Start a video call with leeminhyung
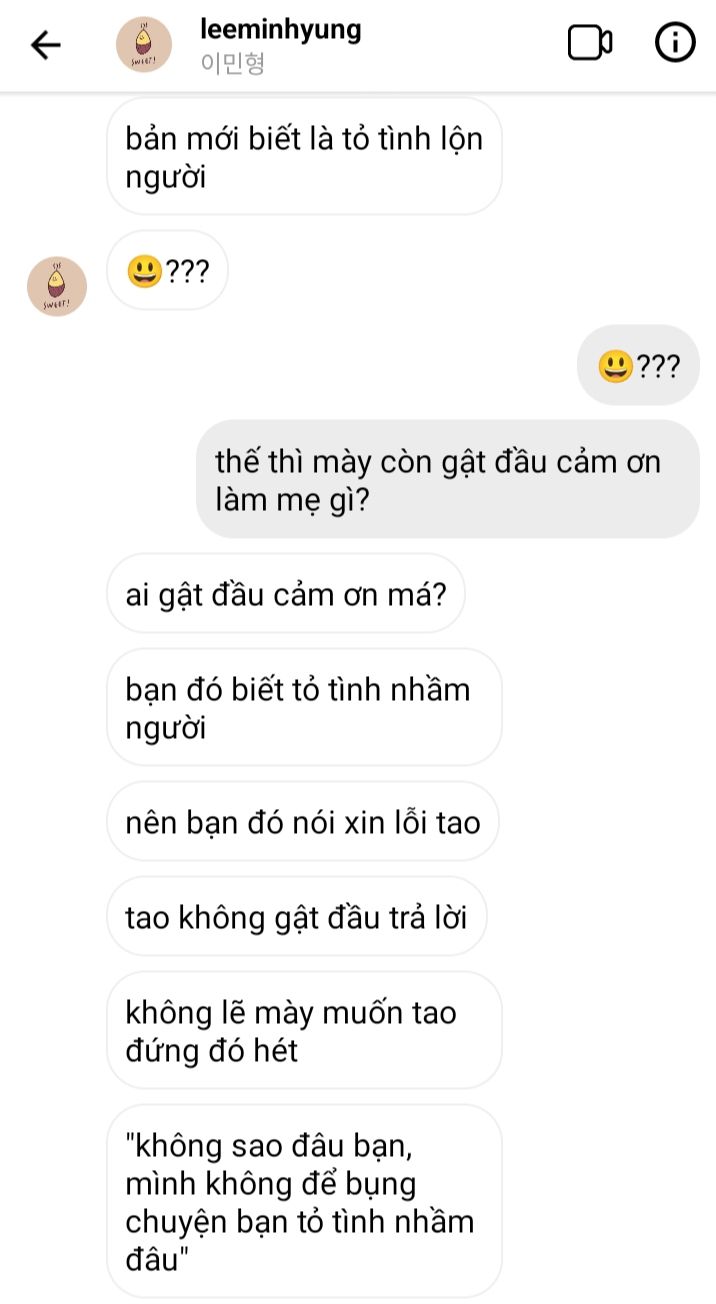 (x=590, y=43)
